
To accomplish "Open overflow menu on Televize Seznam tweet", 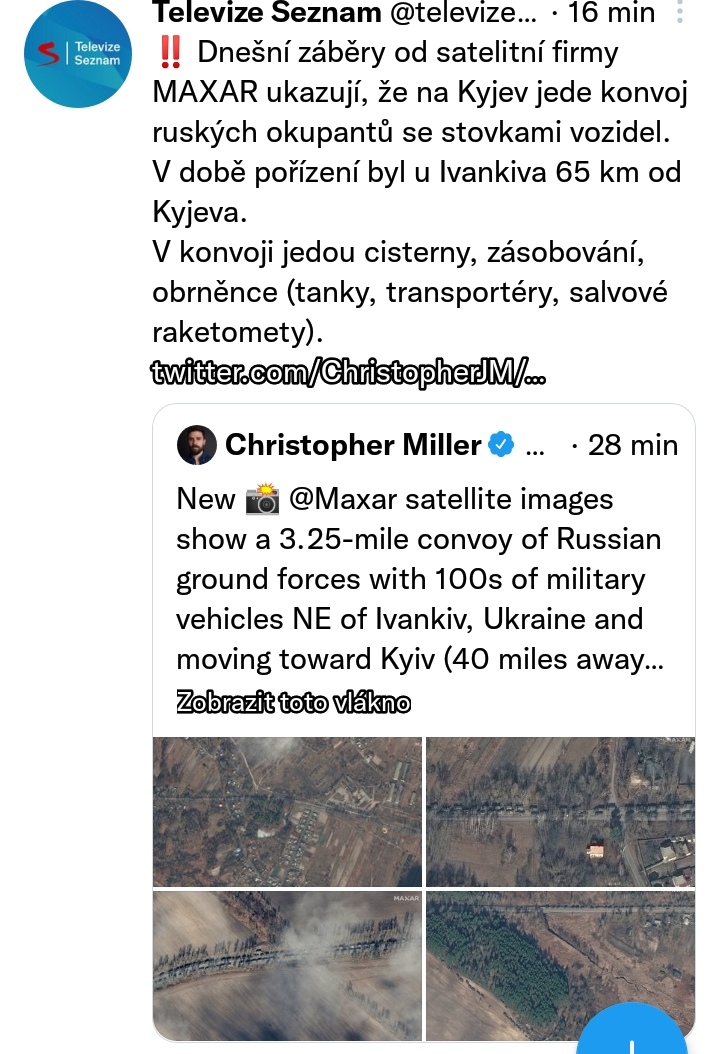I will click(680, 13).
